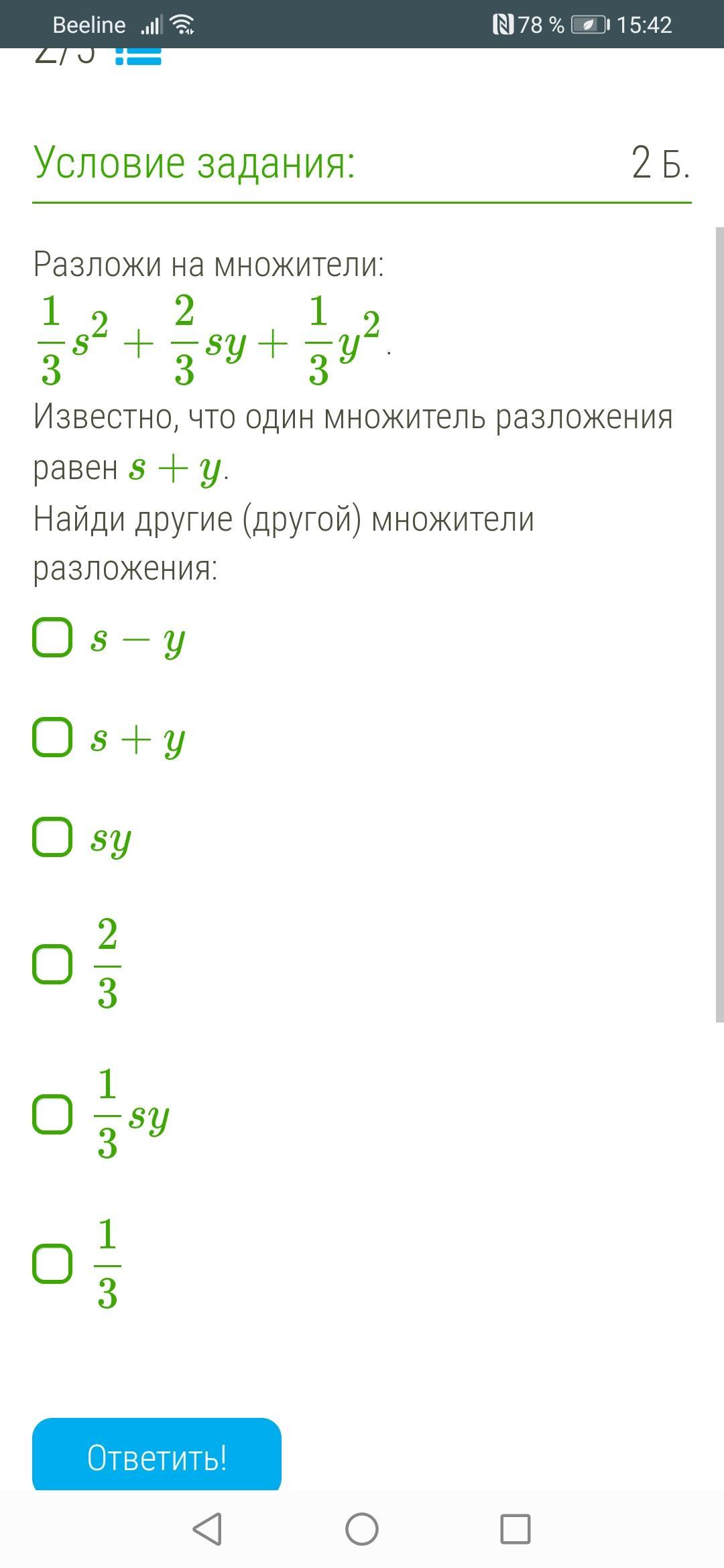Submit the answer with Ответить!
The image size is (724, 1568).
(x=157, y=1454)
